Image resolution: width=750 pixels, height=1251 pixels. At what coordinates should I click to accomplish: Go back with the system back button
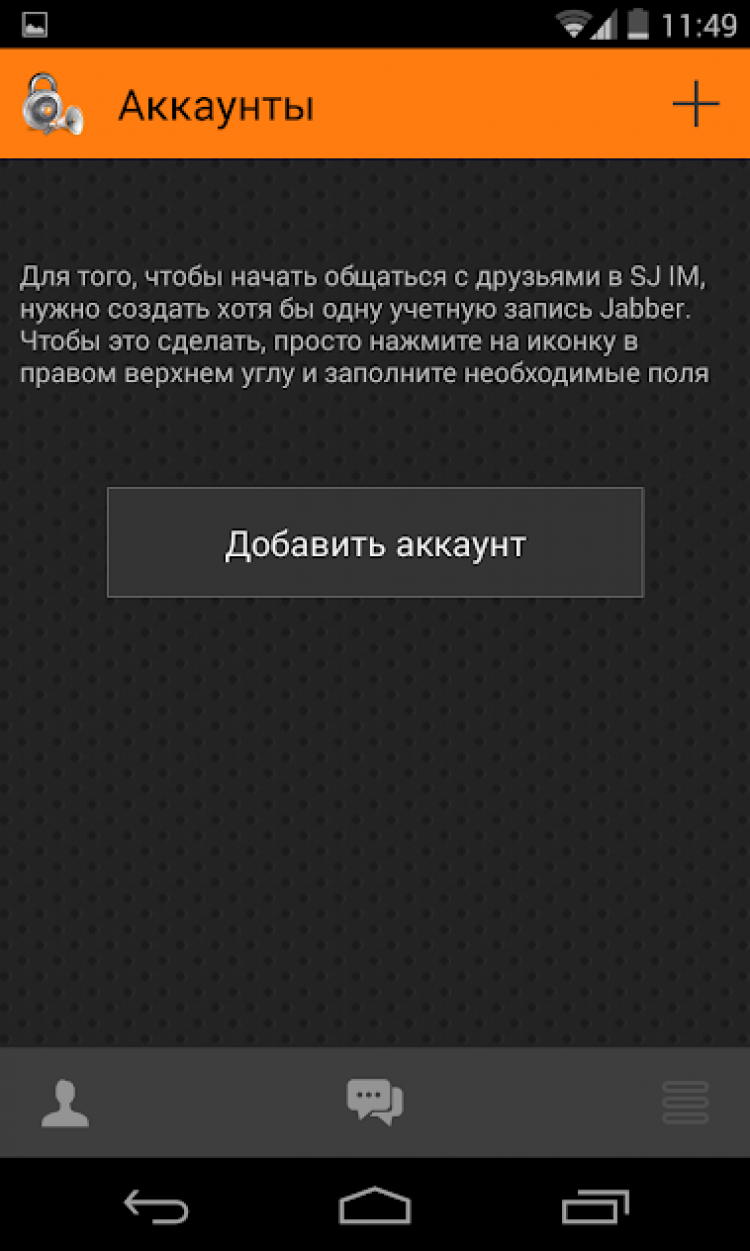pos(155,1206)
